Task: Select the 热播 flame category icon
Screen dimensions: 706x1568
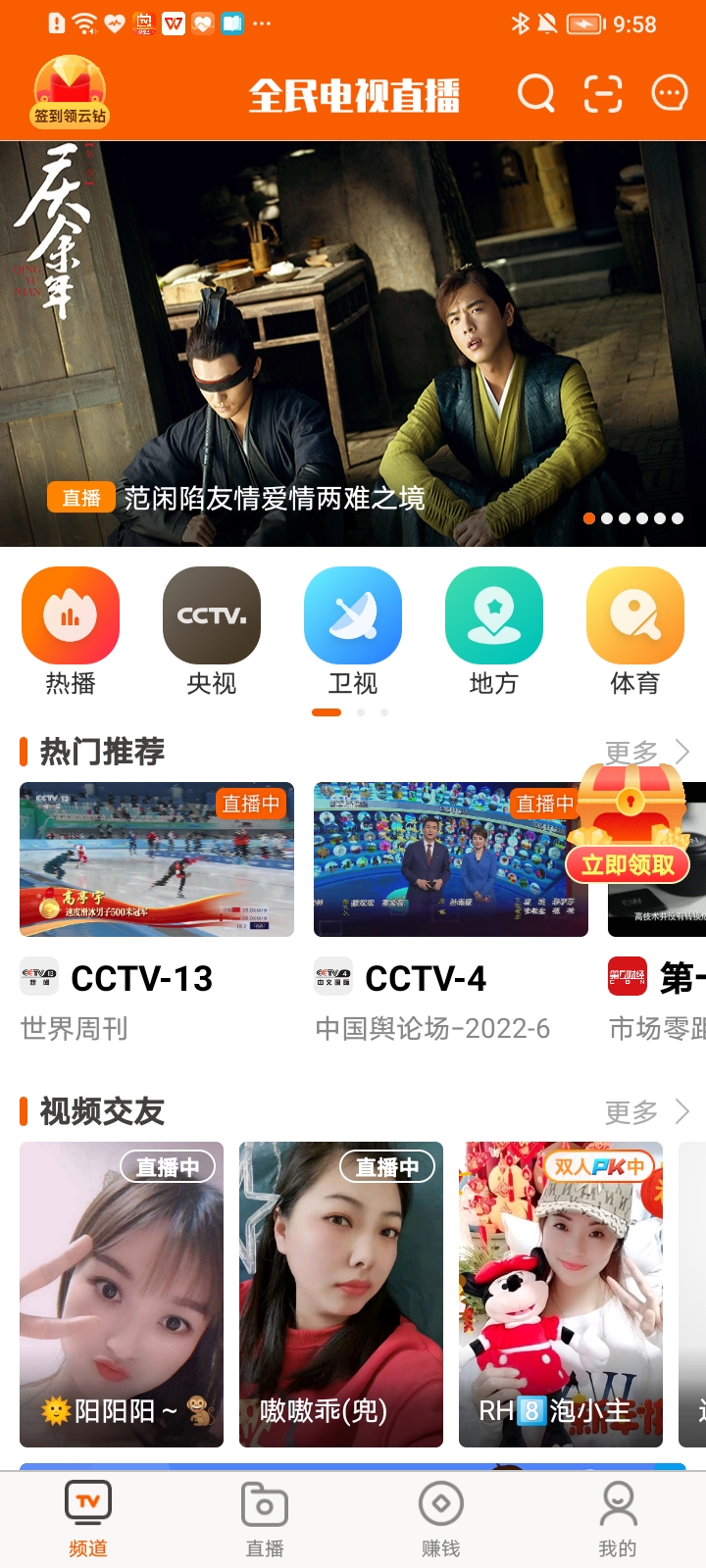Action: coord(70,614)
